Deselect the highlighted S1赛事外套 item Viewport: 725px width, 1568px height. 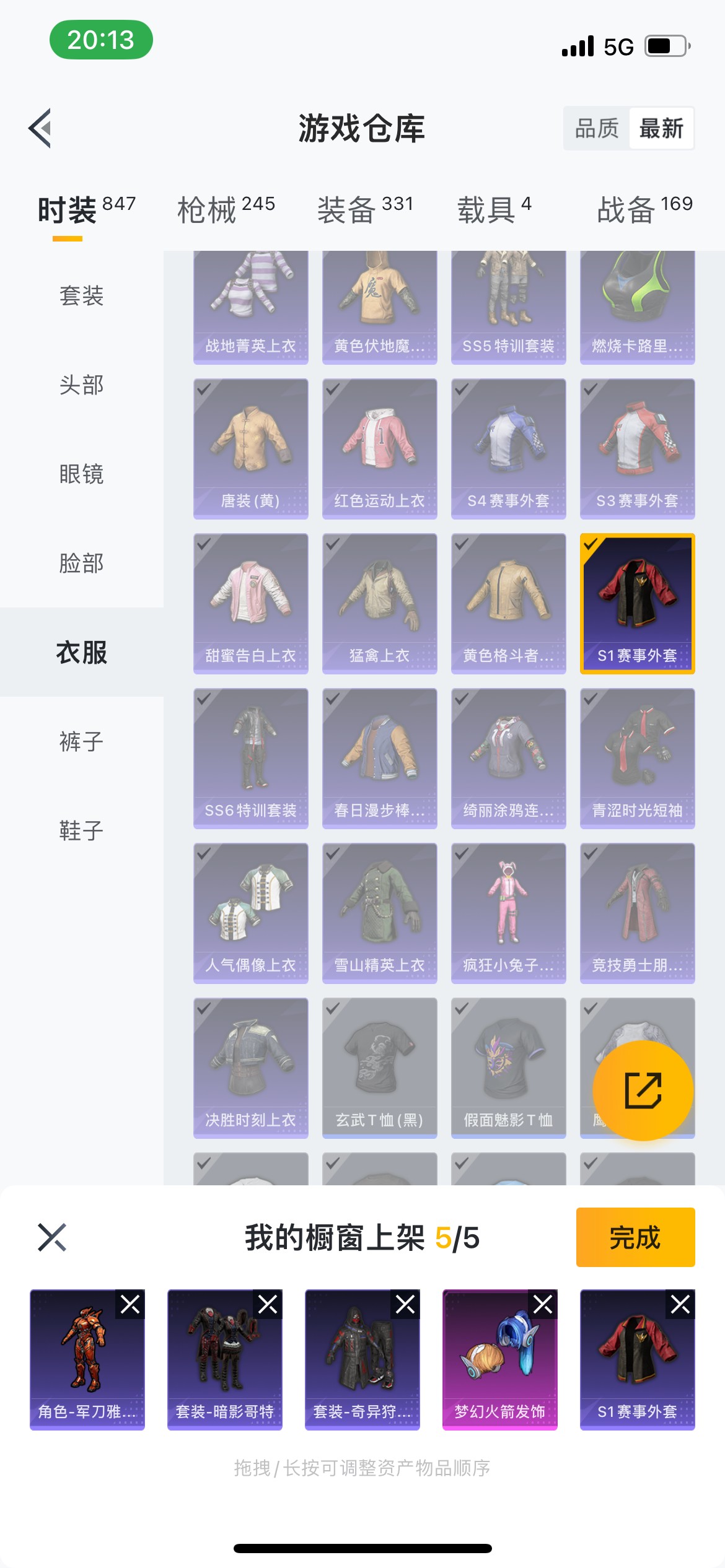[x=637, y=604]
